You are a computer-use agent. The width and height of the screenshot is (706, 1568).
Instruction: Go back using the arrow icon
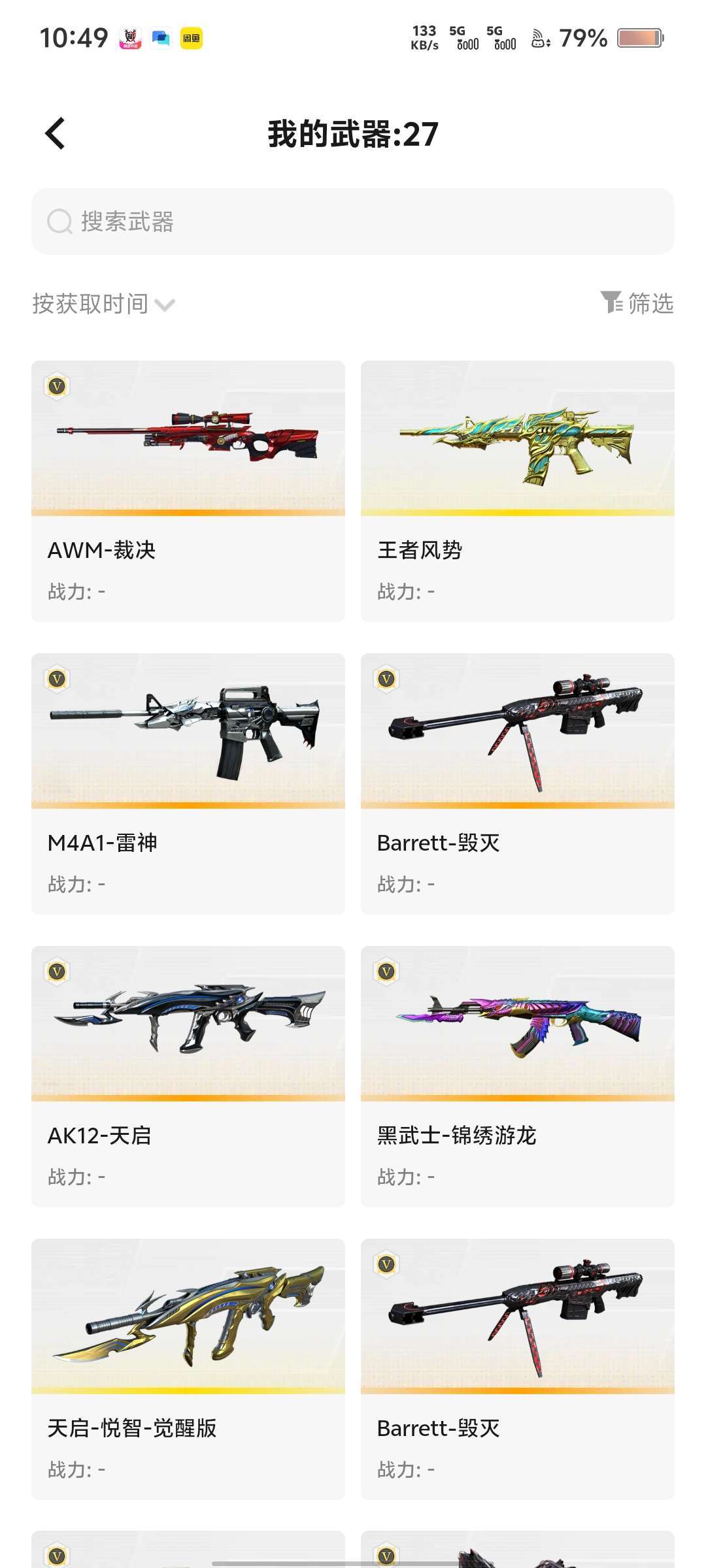56,134
